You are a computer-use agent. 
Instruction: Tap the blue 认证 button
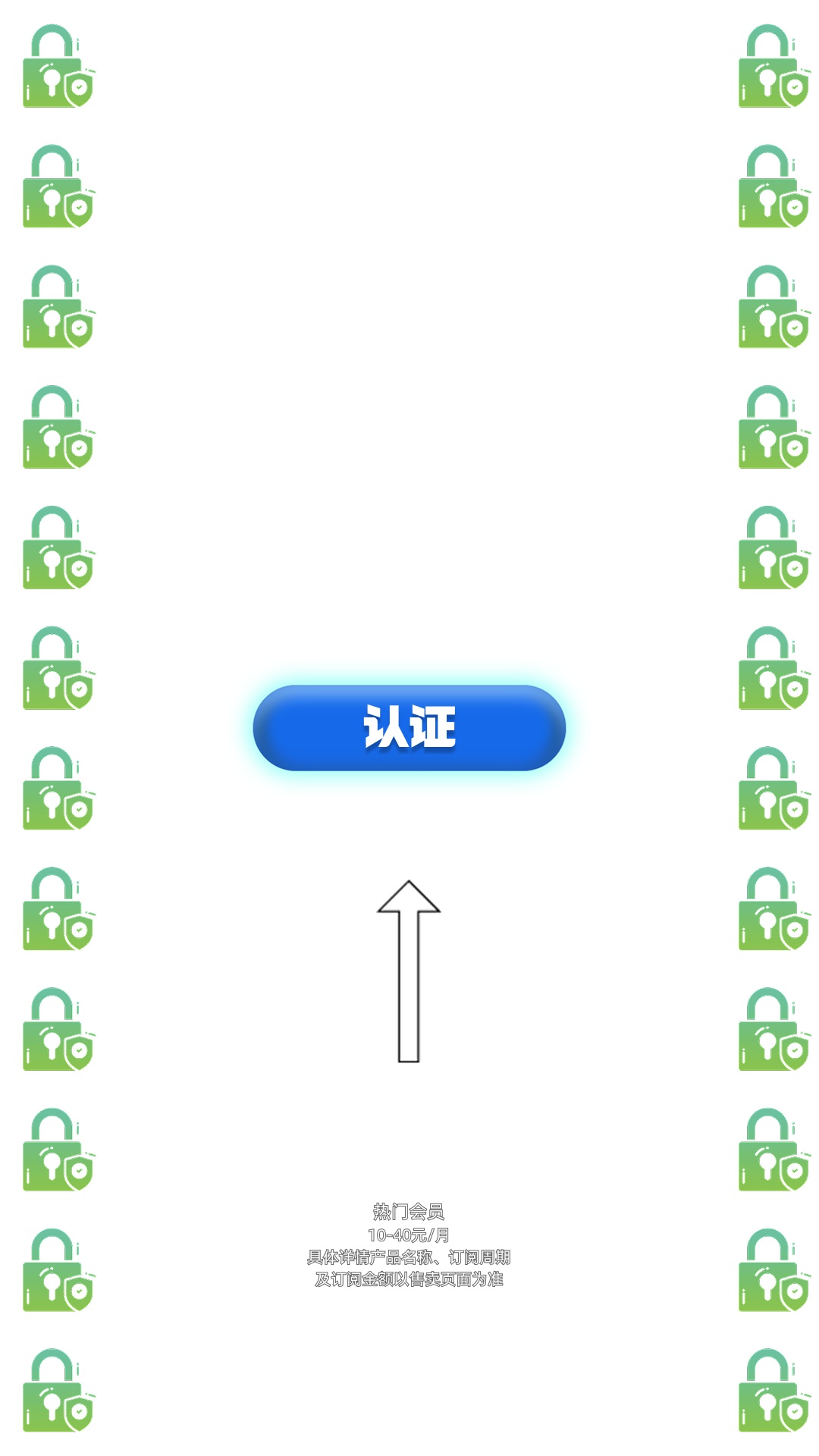[x=409, y=728]
